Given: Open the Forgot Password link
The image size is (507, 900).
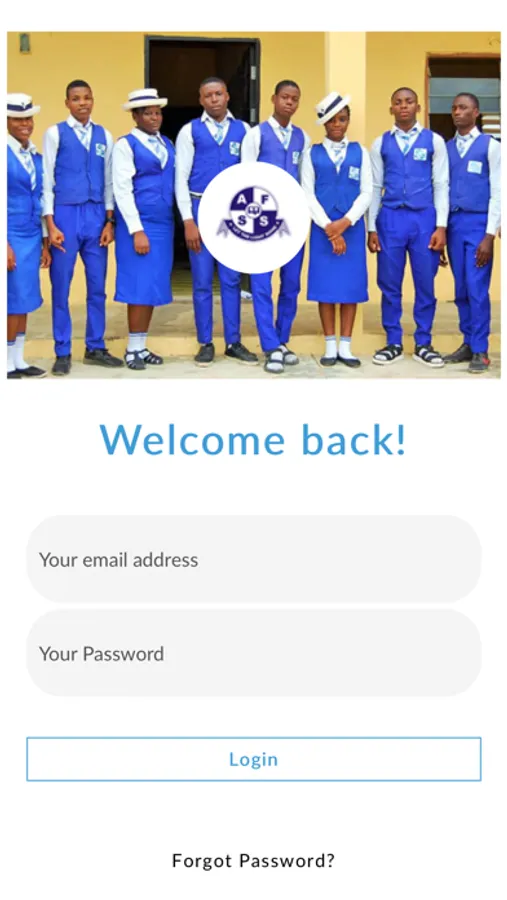Looking at the screenshot, I should click(253, 860).
